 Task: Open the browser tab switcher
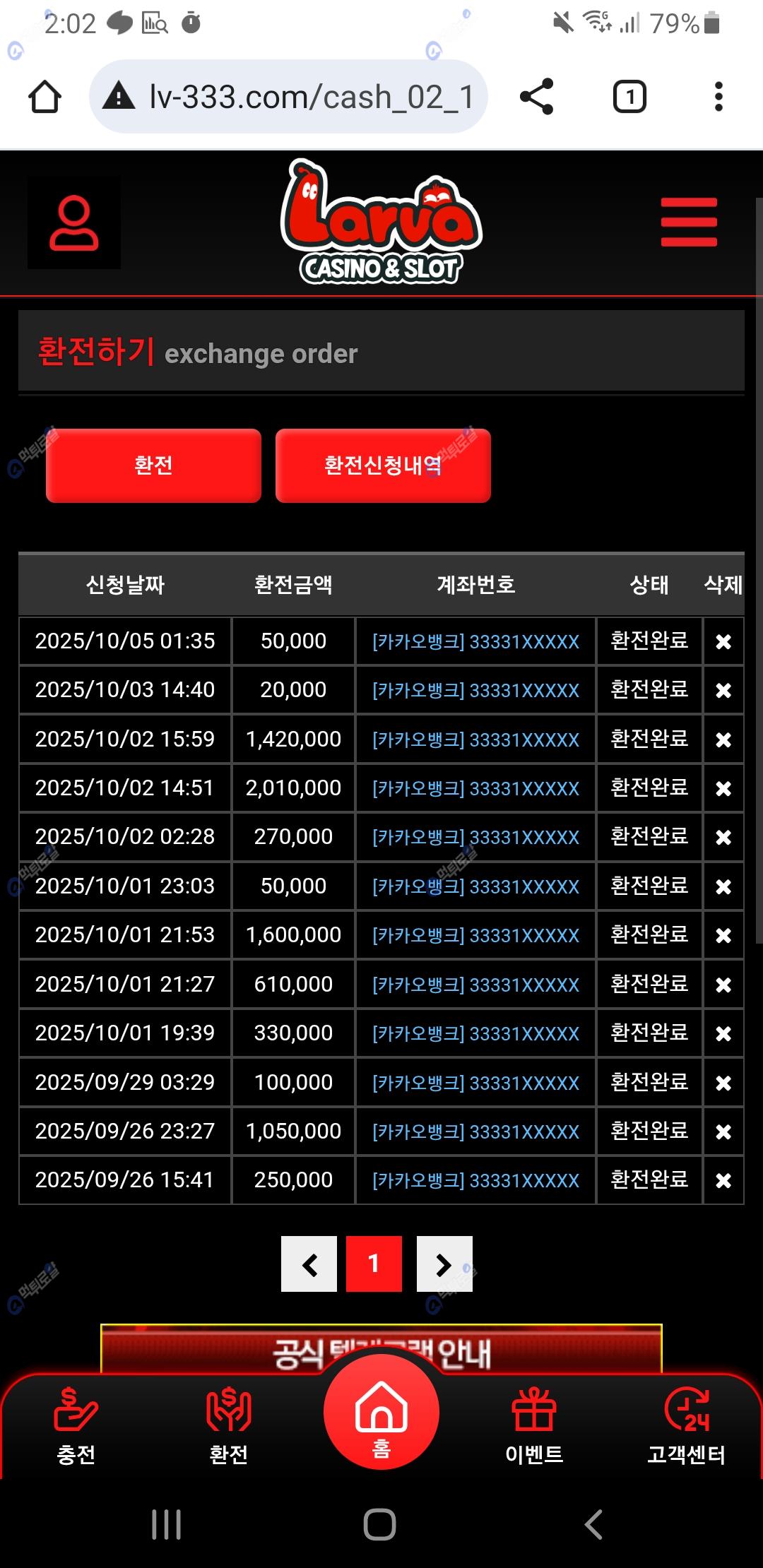pos(629,97)
